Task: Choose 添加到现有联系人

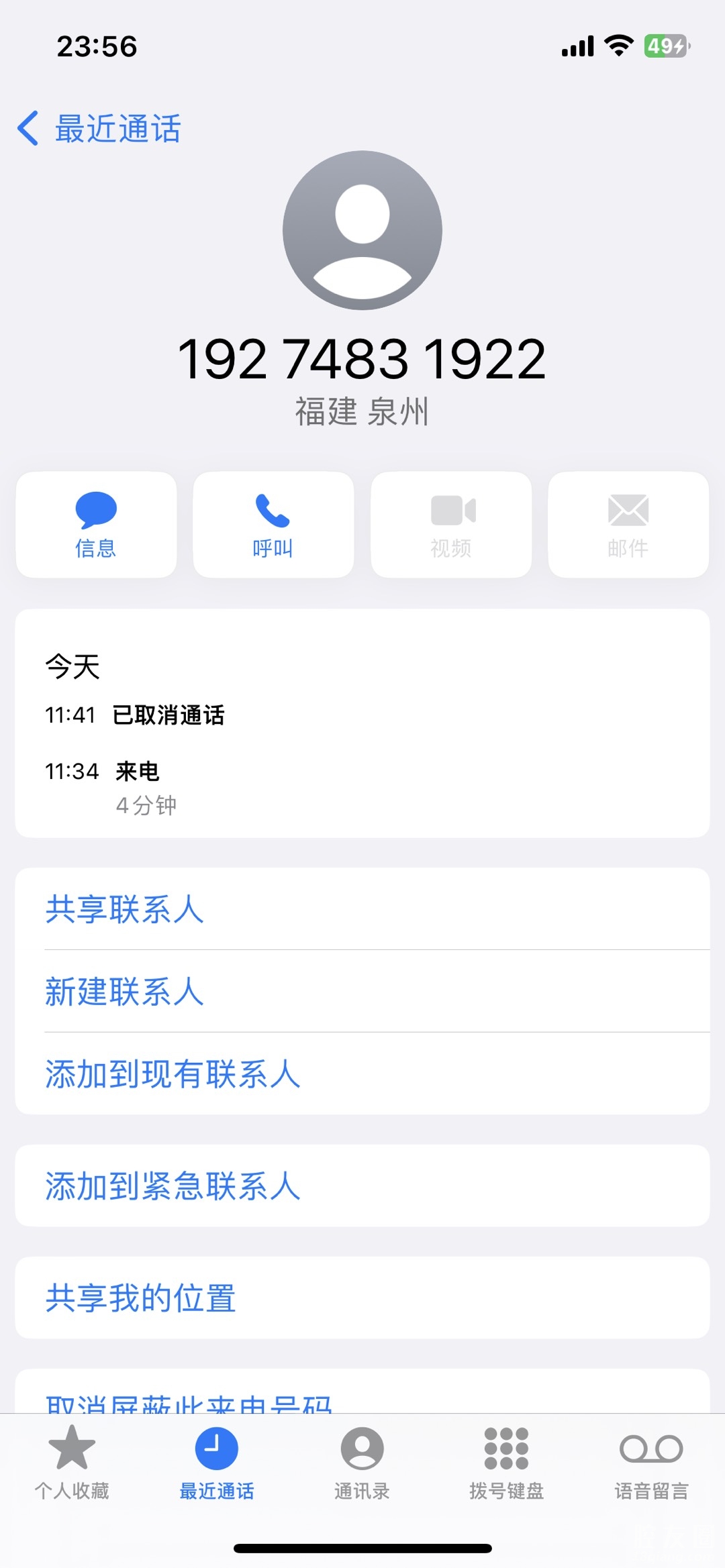Action: coord(173,1074)
